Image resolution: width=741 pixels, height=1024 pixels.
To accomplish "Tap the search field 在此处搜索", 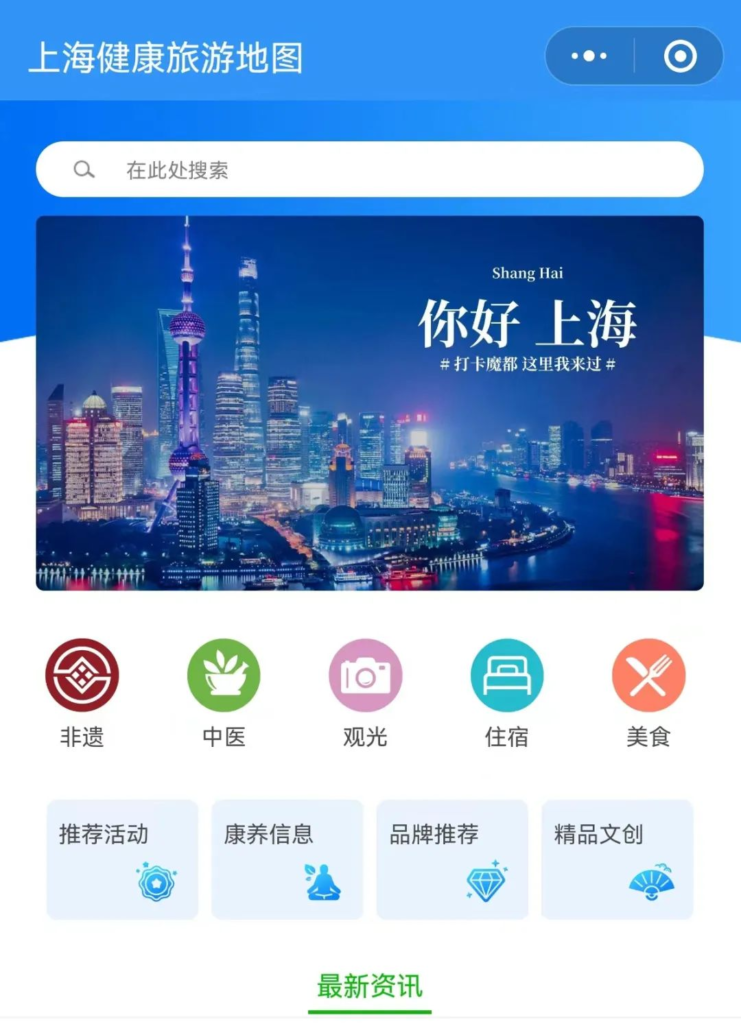I will [x=370, y=170].
